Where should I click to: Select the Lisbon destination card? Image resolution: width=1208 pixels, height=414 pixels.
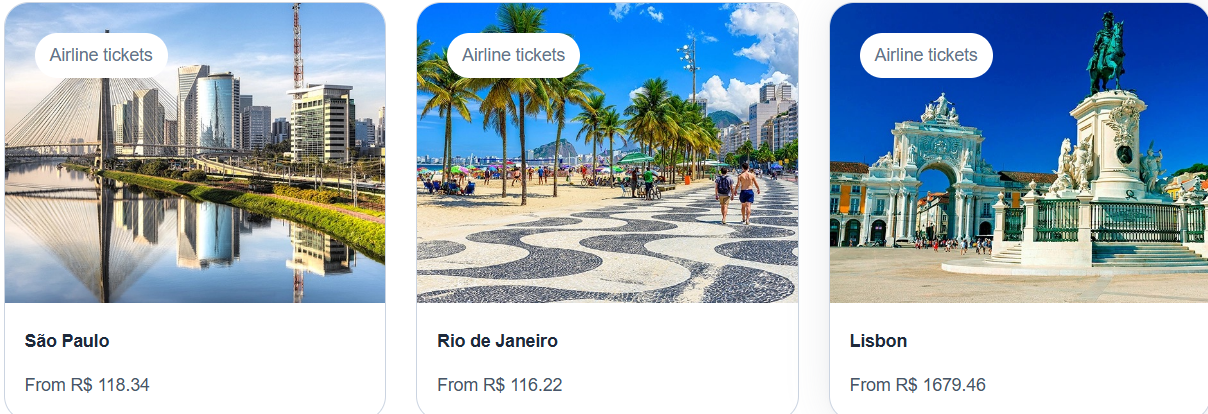pos(1018,210)
